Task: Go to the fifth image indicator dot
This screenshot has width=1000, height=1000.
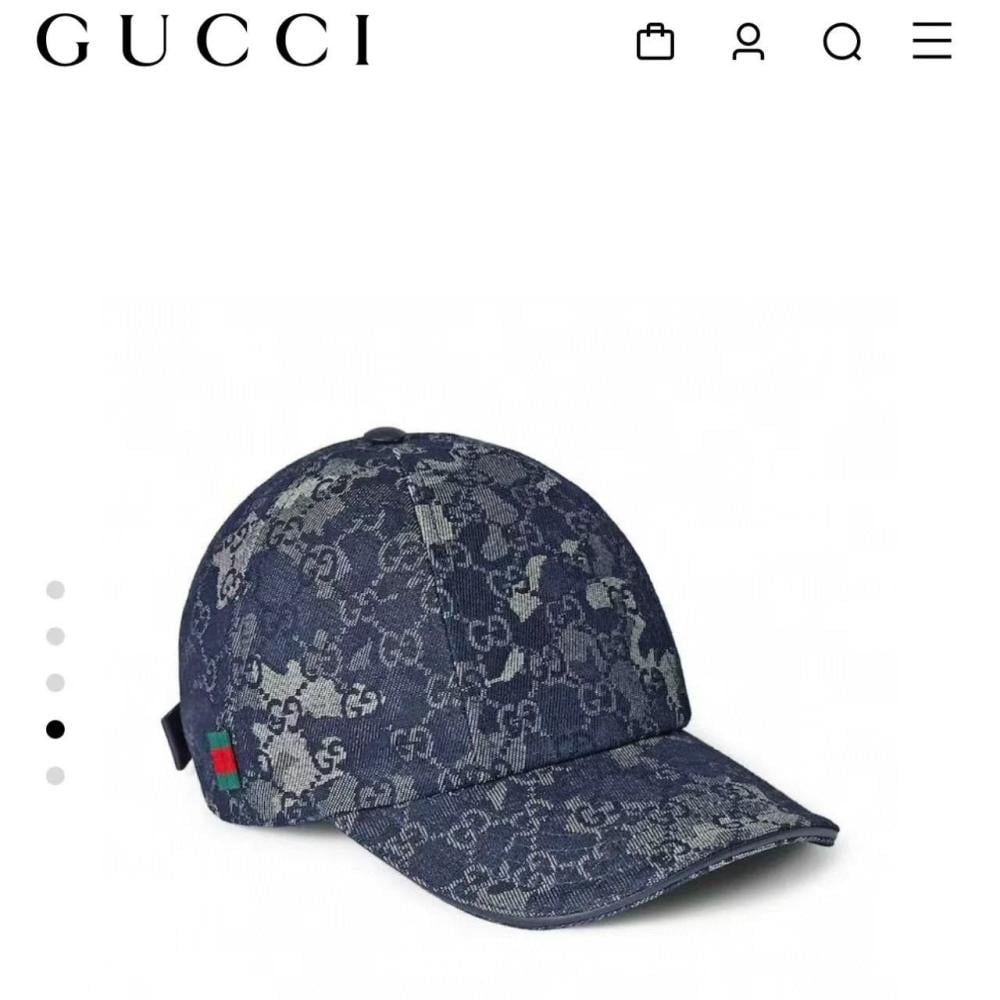Action: tap(55, 776)
